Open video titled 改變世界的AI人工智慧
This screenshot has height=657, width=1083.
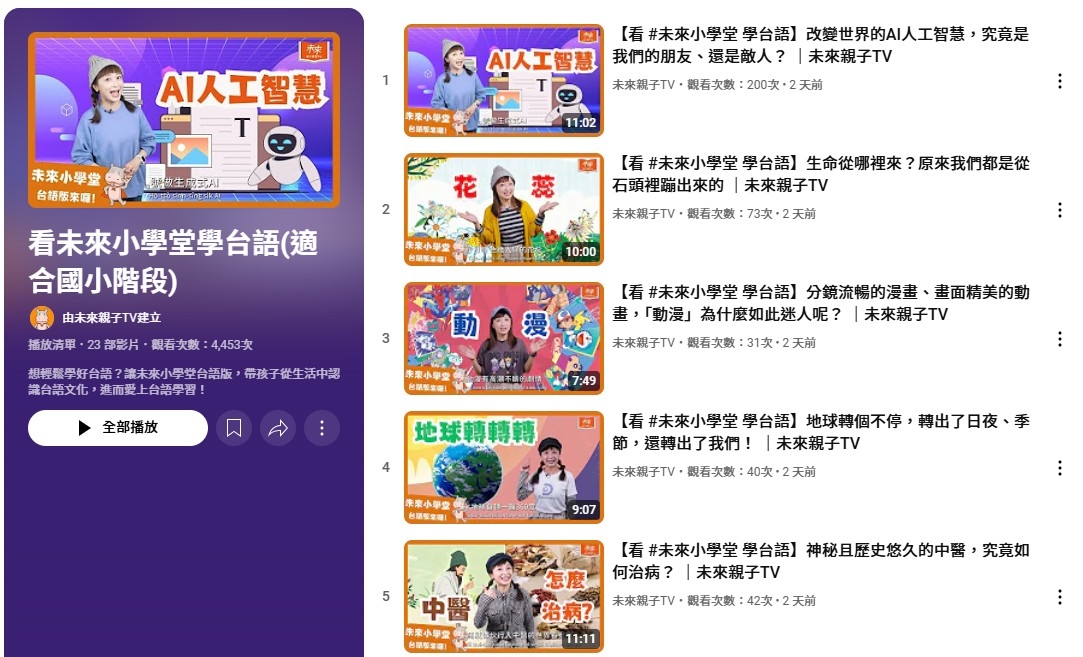click(x=820, y=45)
